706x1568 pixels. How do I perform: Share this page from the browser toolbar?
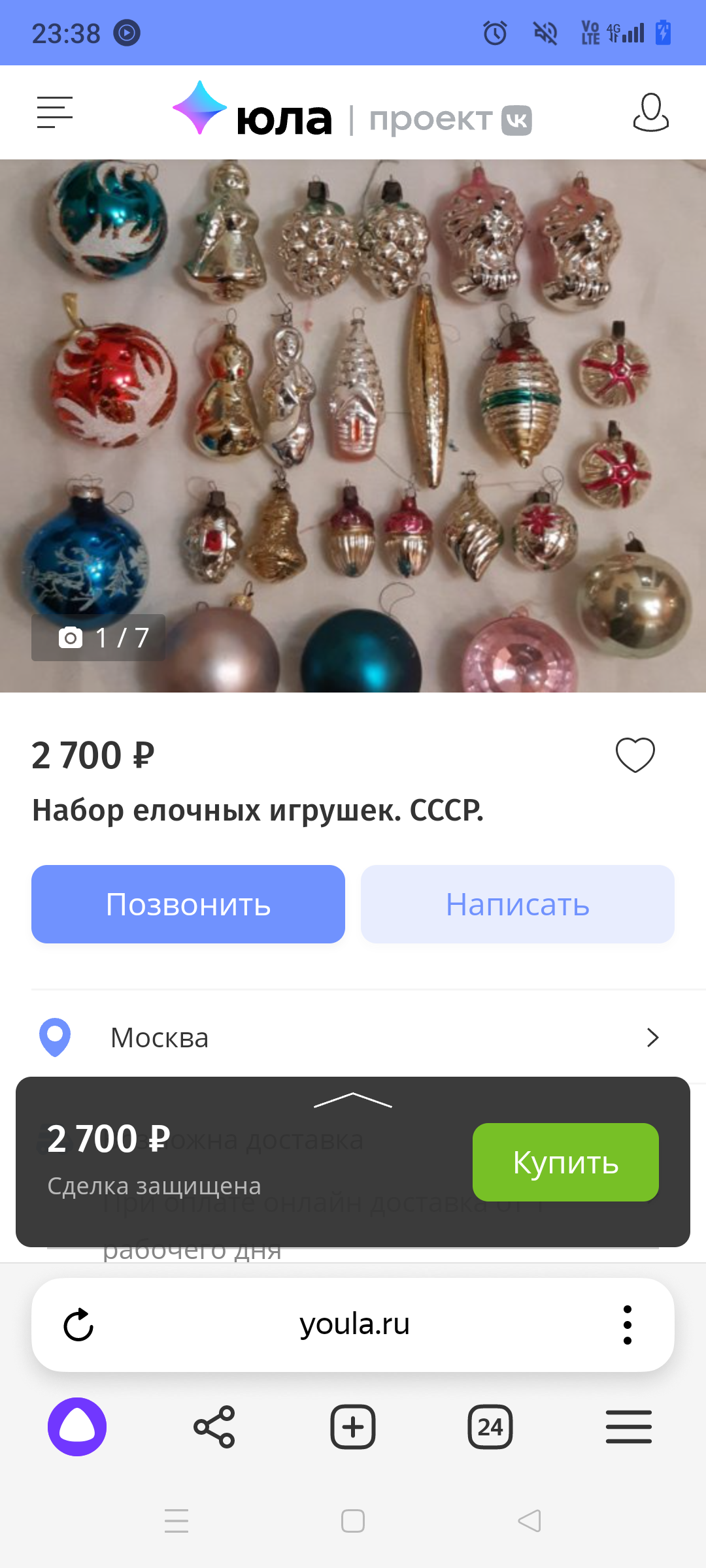214,1427
